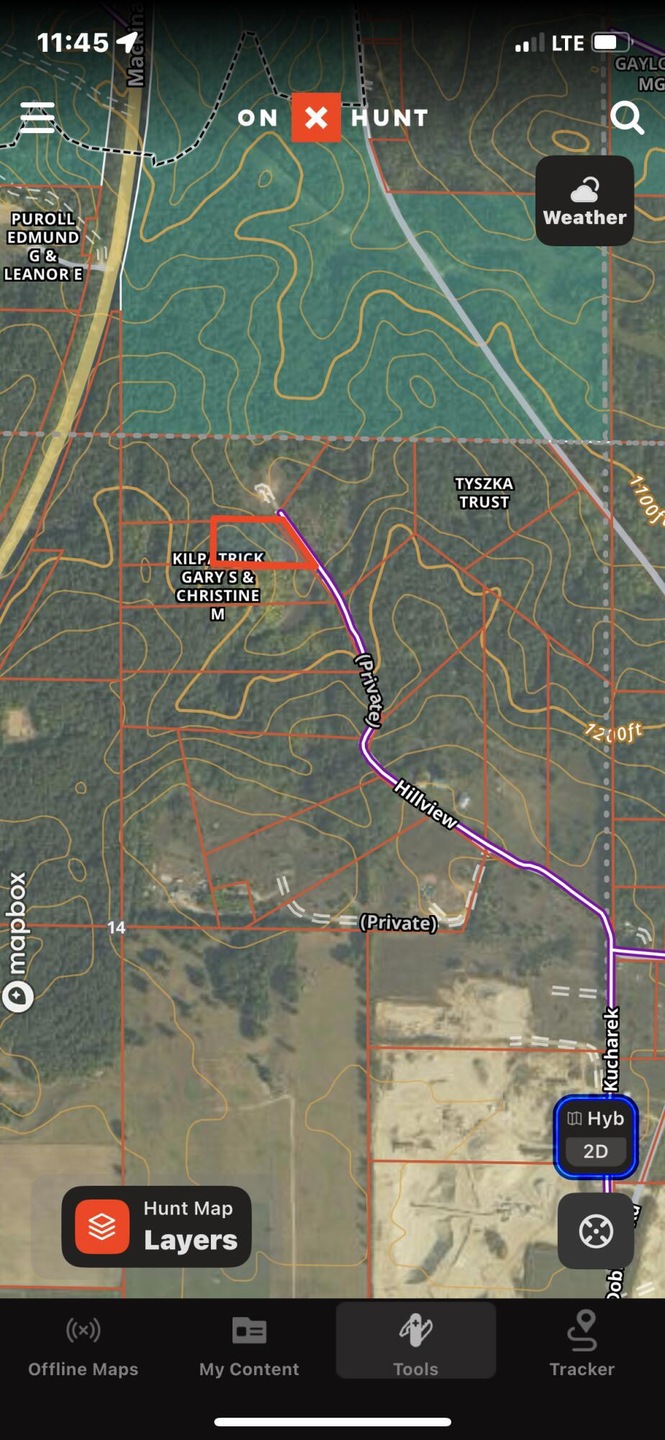Open the map search
The image size is (665, 1440).
coord(627,118)
